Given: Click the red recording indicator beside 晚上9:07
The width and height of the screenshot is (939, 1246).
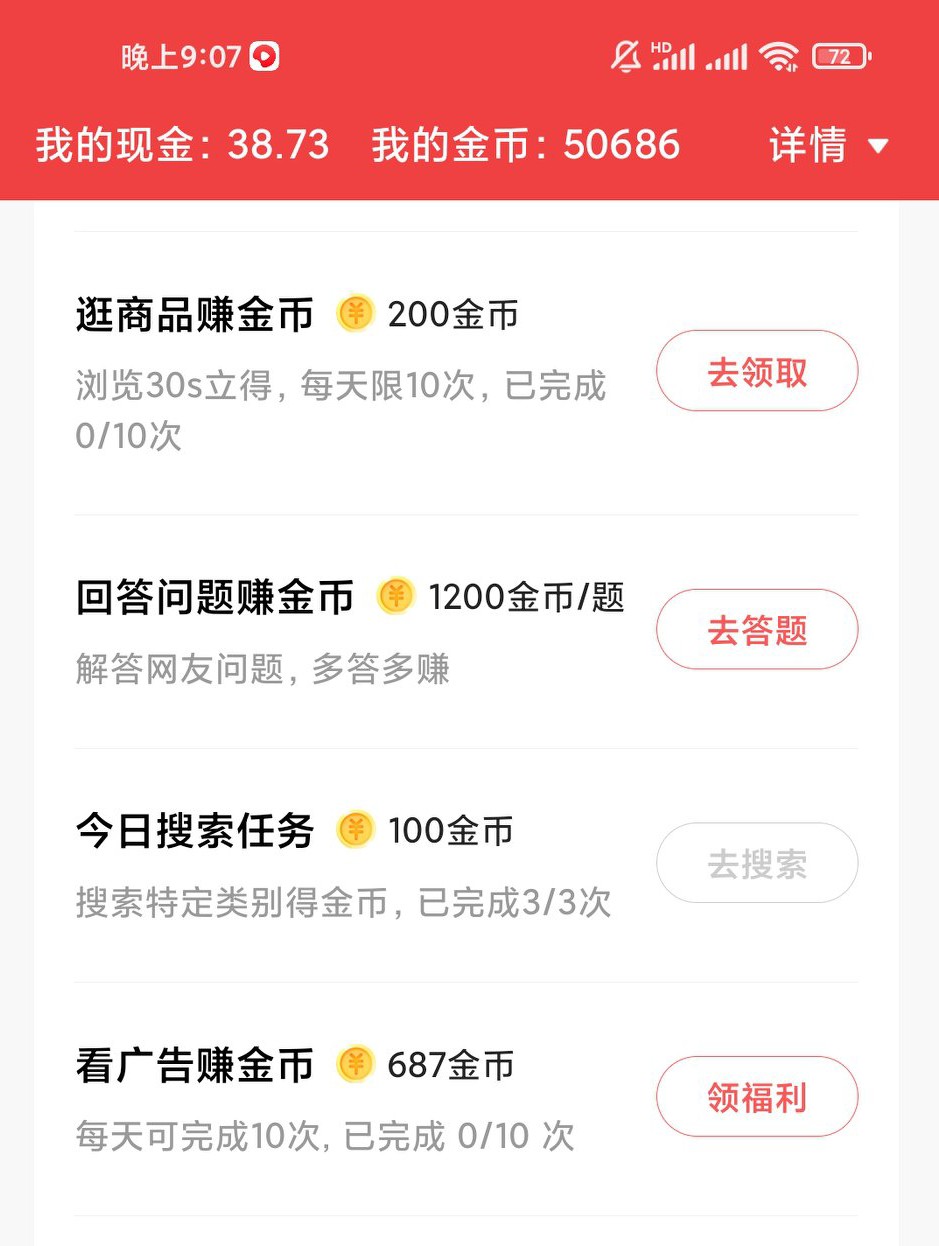Looking at the screenshot, I should (x=262, y=56).
